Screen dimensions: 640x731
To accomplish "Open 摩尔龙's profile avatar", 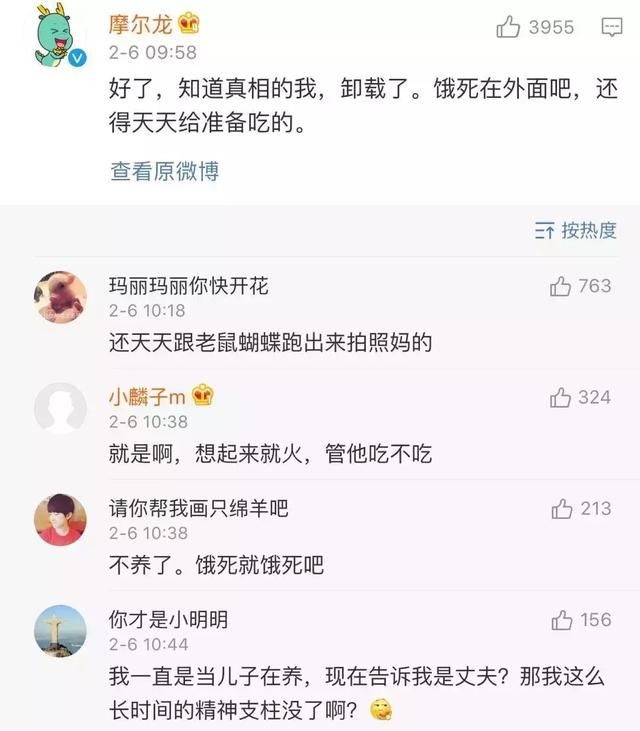I will (59, 38).
